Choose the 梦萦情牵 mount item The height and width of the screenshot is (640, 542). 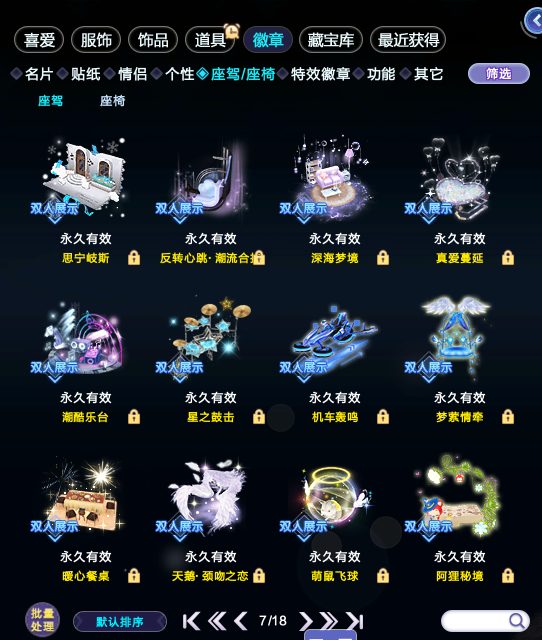[459, 339]
